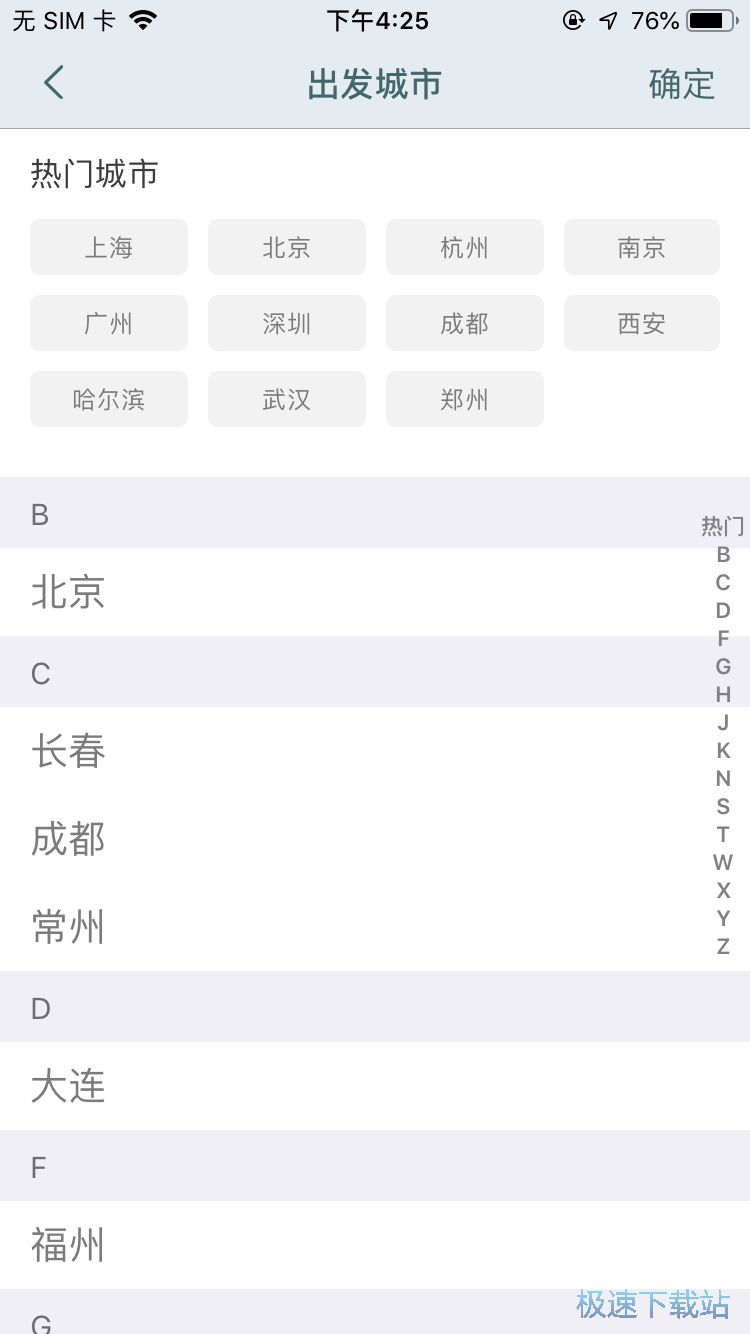Jump to letter S using the index

click(723, 807)
